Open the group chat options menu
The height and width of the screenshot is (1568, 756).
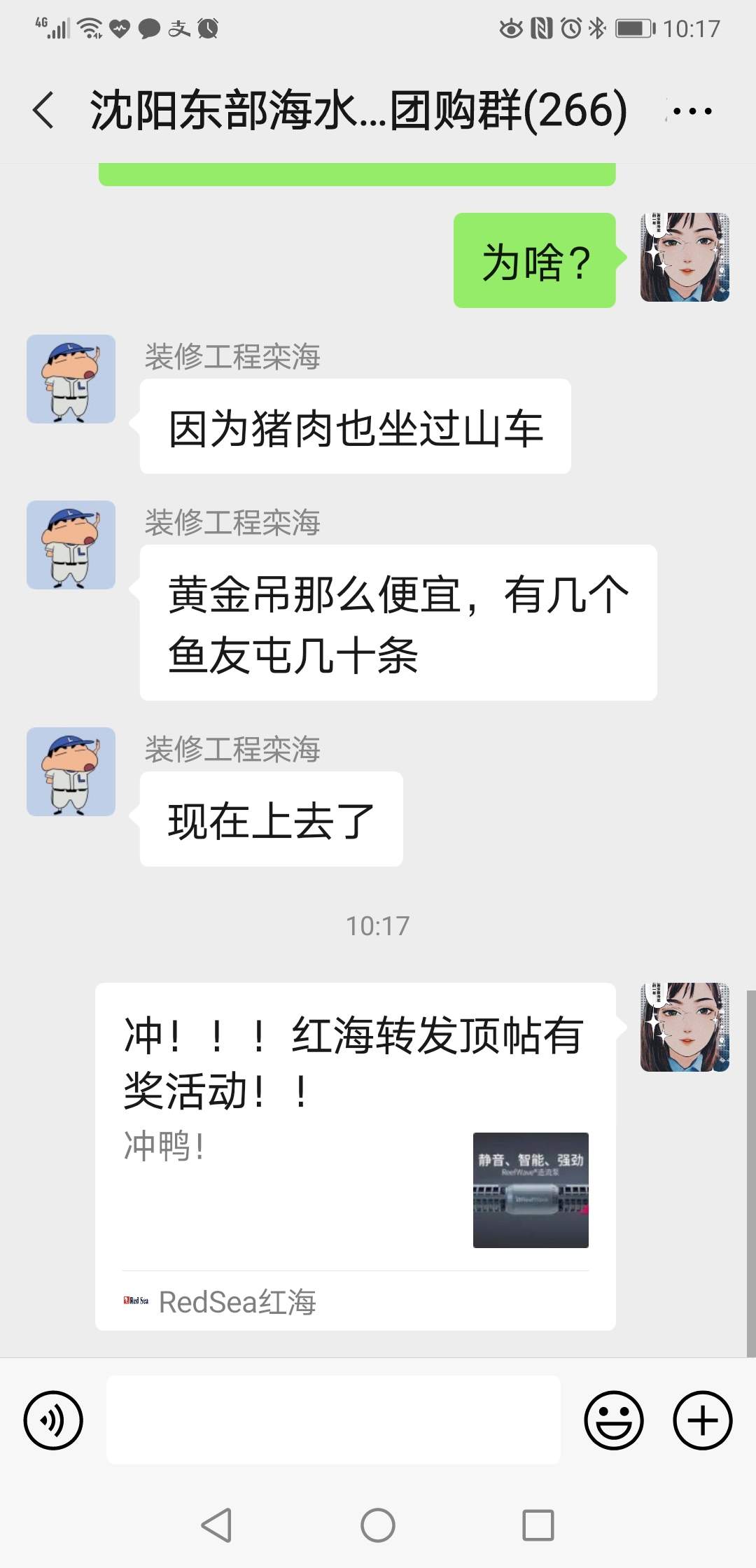click(x=692, y=111)
